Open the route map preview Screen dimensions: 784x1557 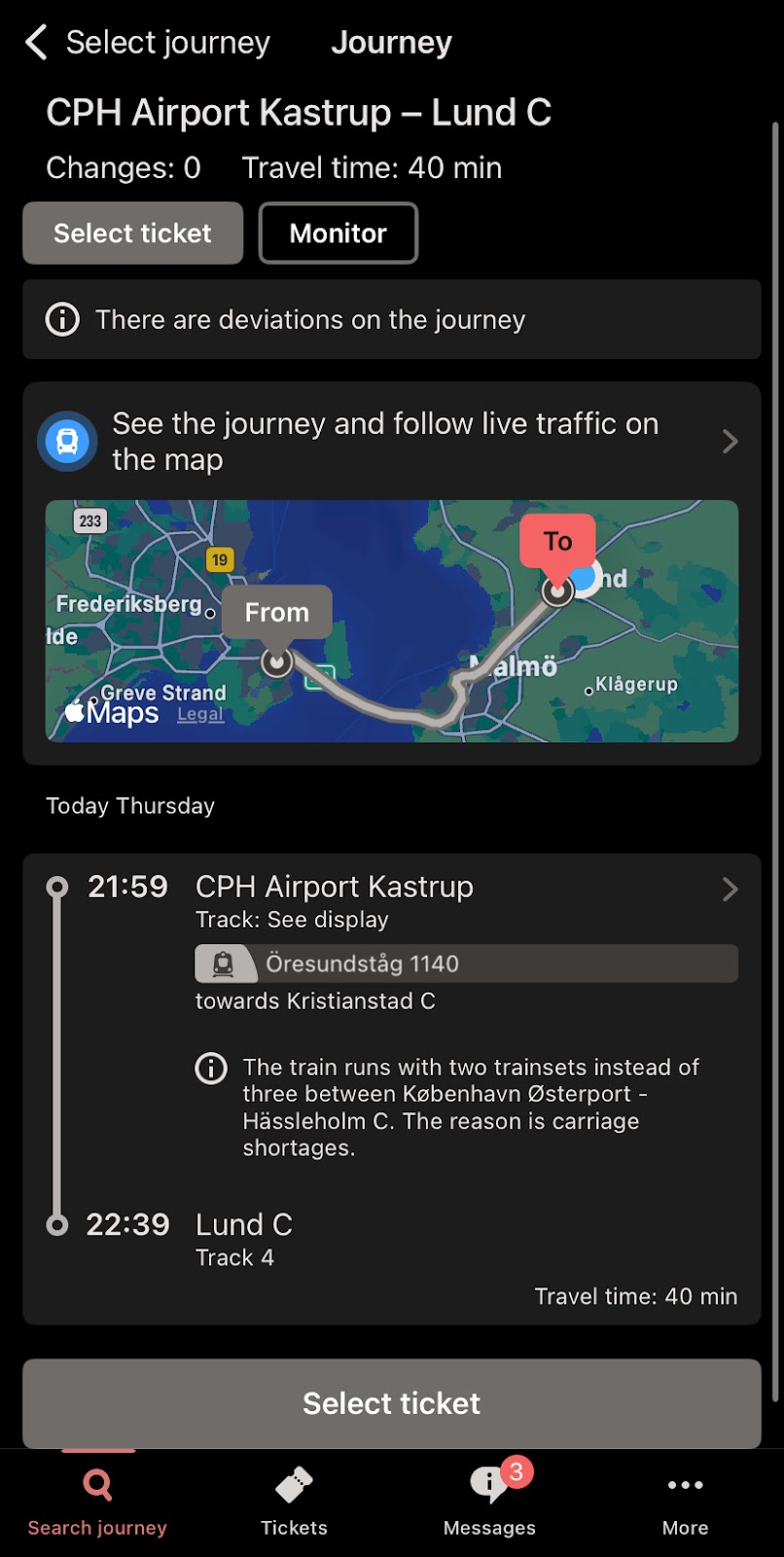pos(391,621)
